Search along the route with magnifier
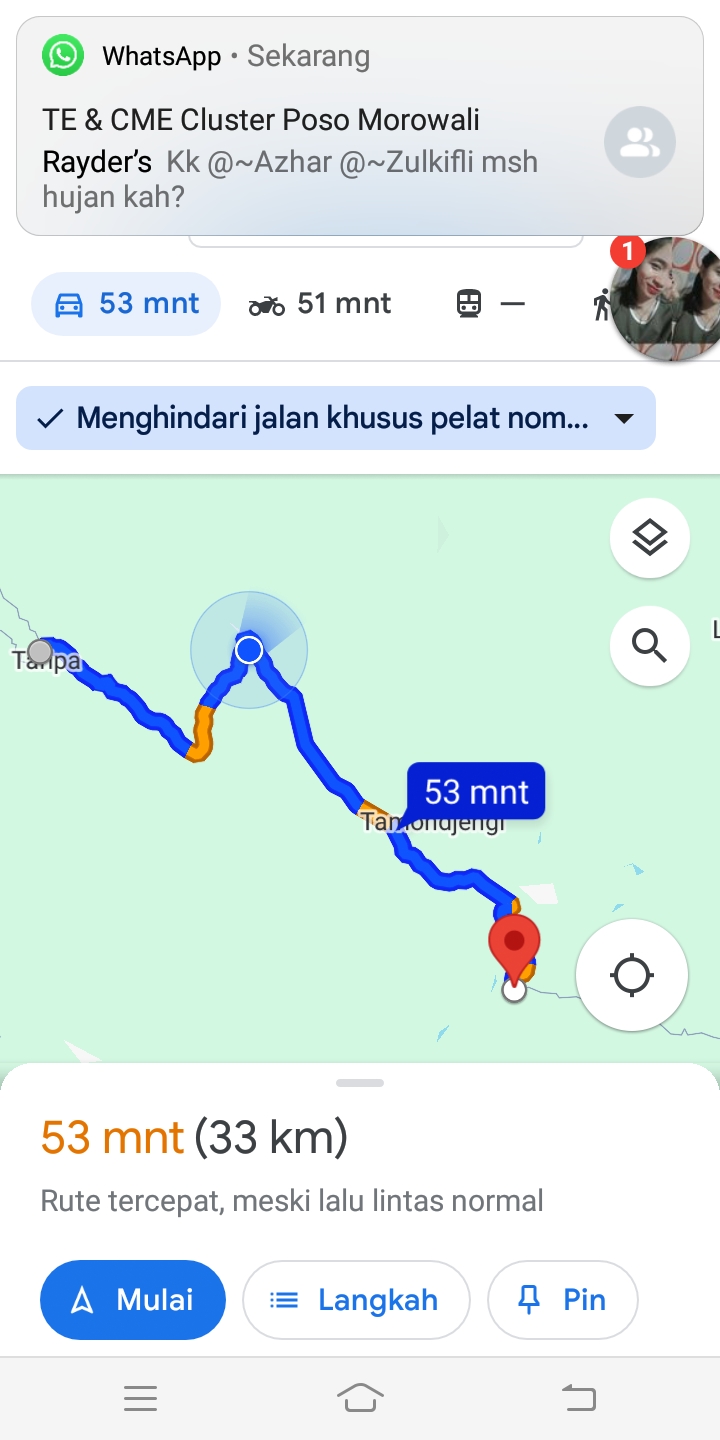 tap(650, 646)
